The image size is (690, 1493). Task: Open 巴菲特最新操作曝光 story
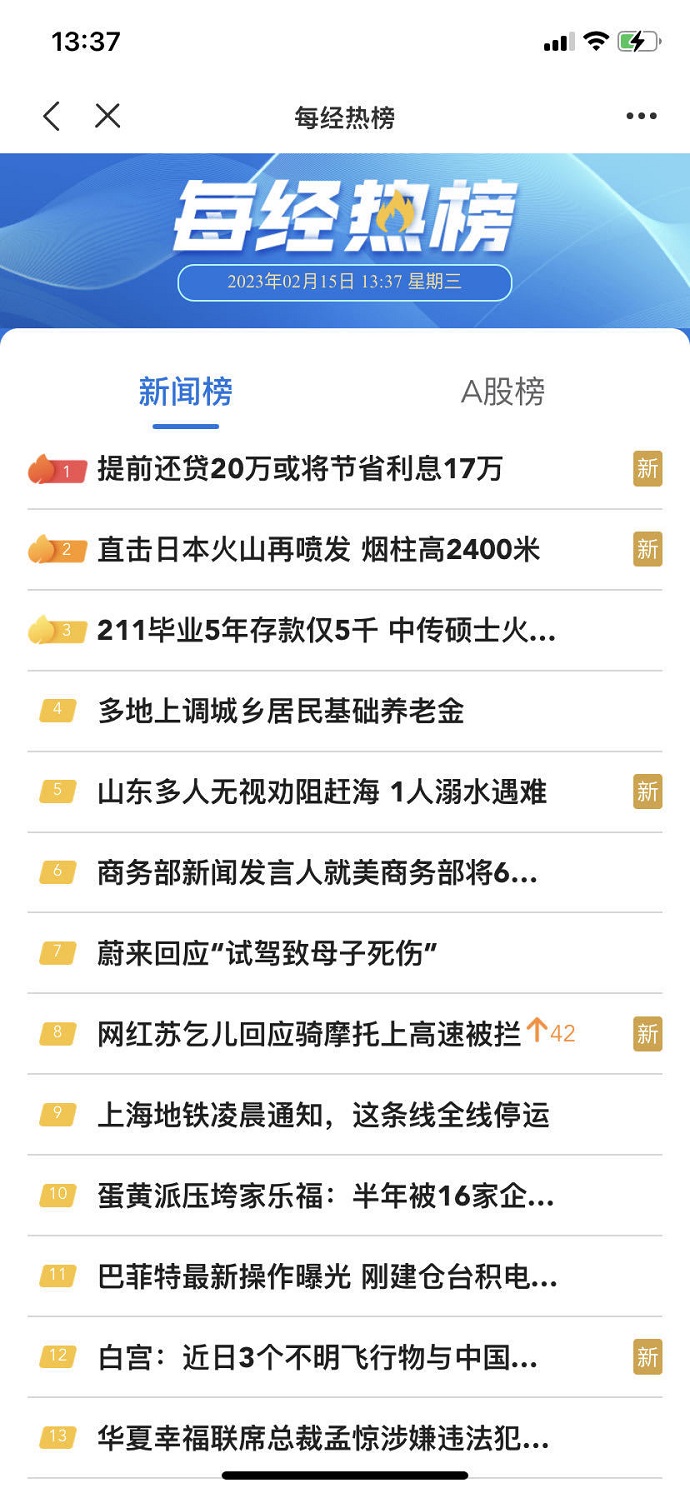pos(344,1277)
